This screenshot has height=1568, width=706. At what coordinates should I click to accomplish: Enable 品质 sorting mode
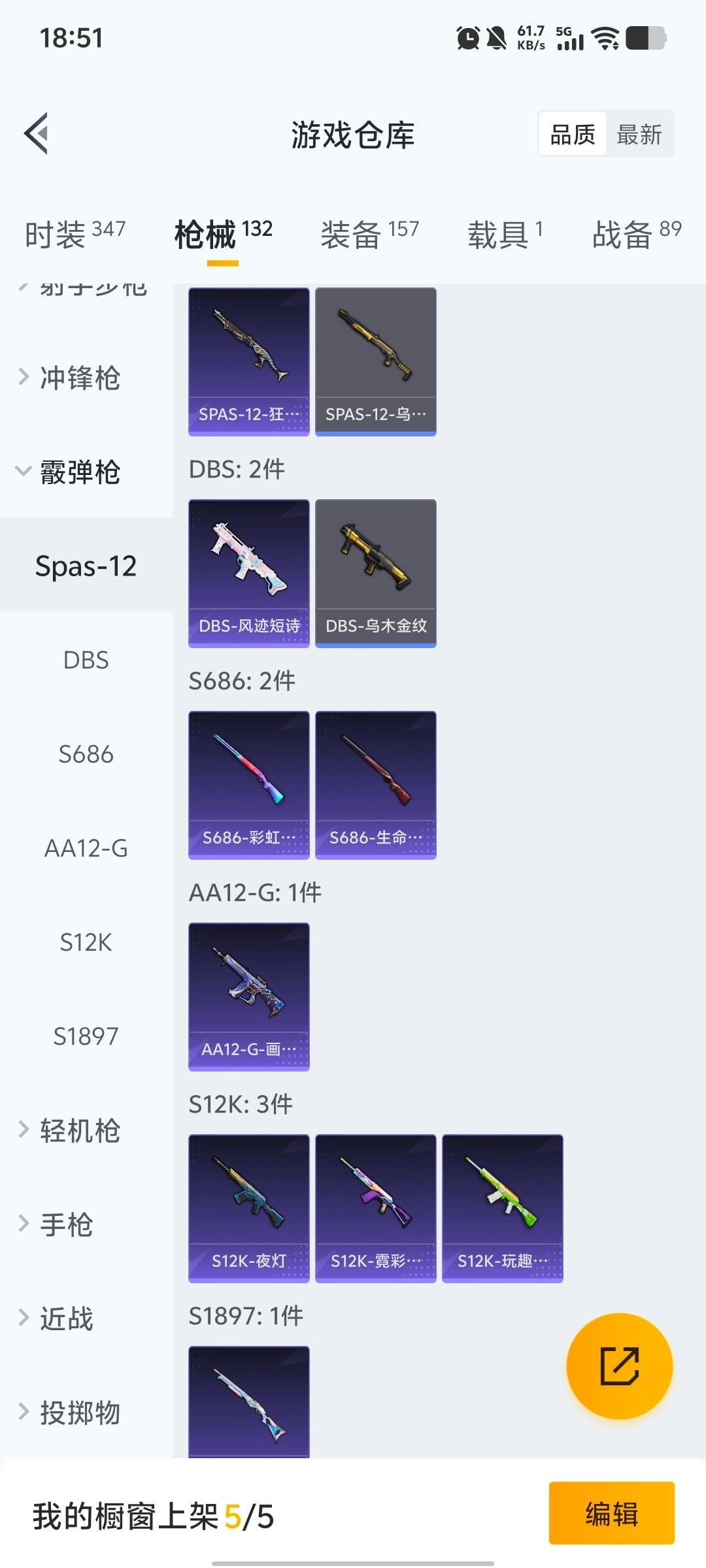pyautogui.click(x=571, y=134)
